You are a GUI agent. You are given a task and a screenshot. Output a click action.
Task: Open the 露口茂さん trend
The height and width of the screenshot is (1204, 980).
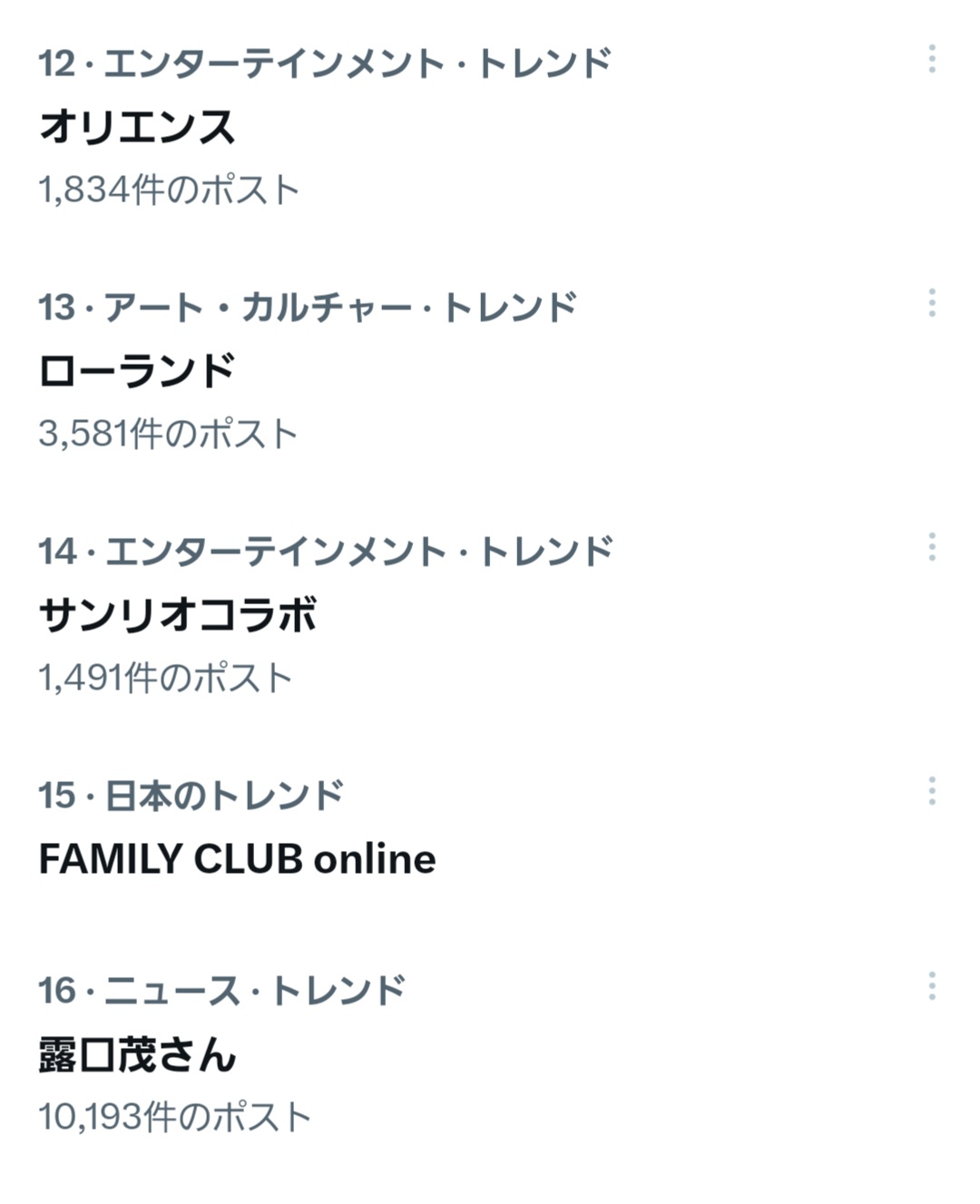point(138,1054)
